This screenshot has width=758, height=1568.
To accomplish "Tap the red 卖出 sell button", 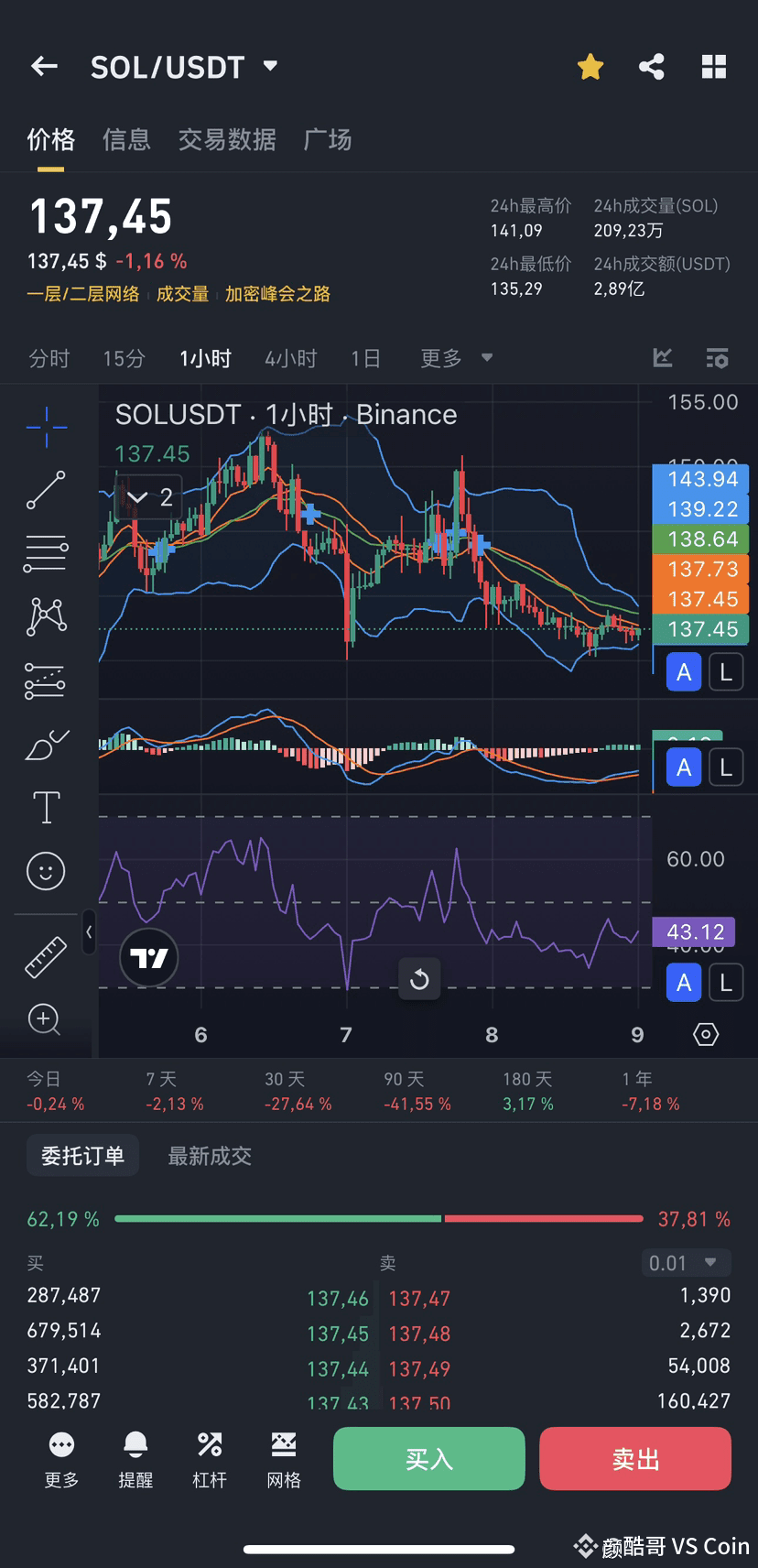I will [634, 1458].
